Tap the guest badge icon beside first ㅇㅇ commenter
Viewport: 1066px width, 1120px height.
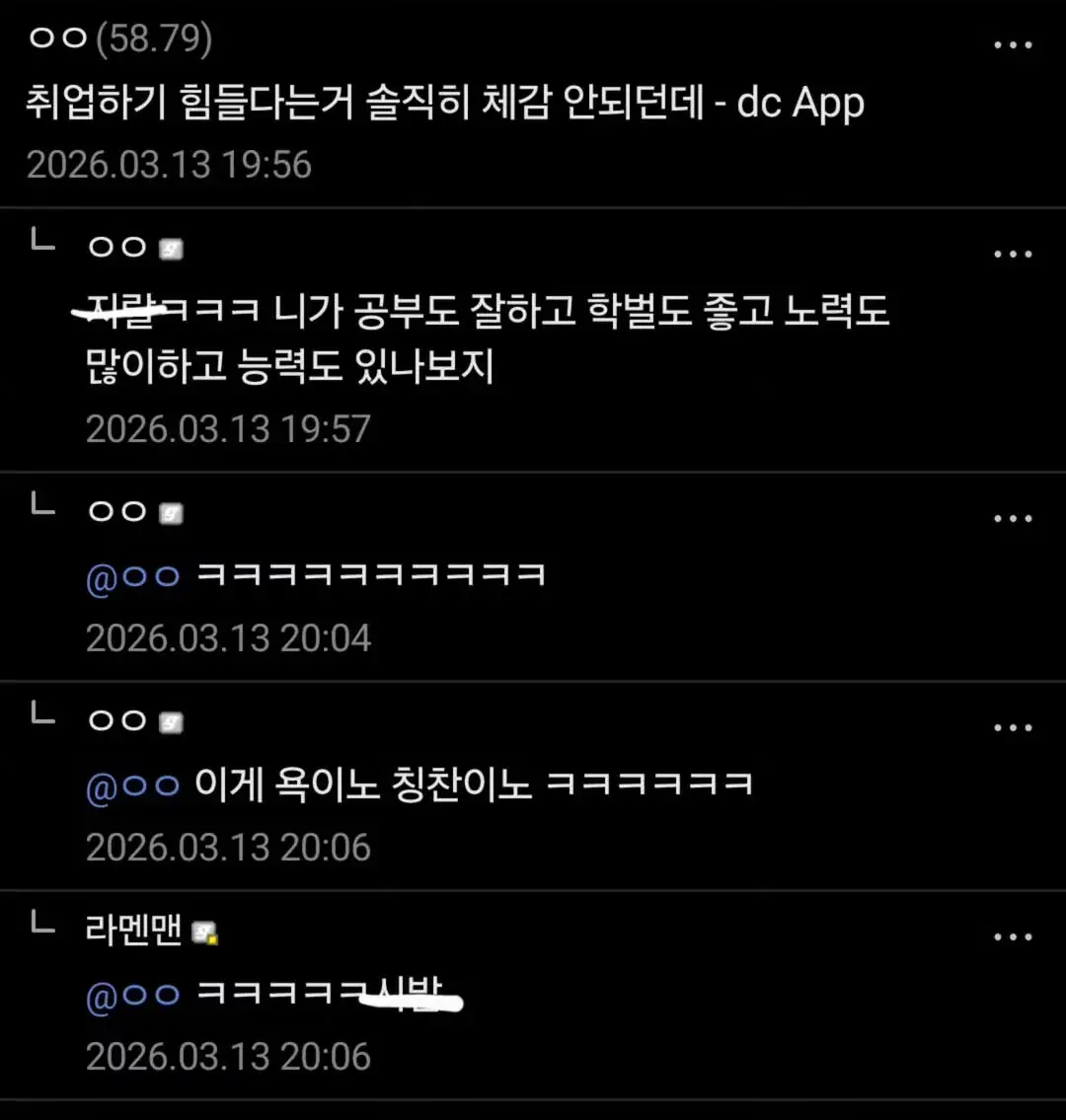[x=170, y=249]
